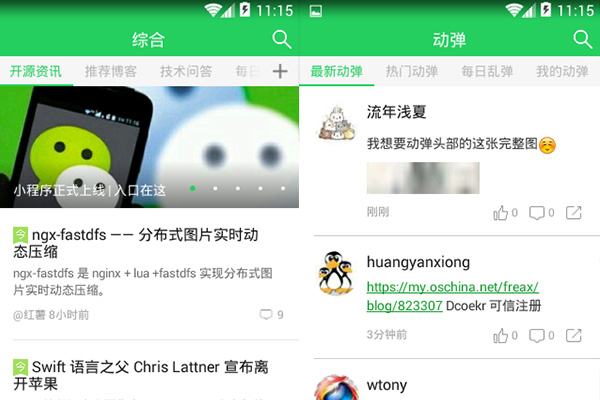Open the 我的动弹 tab
This screenshot has height=400, width=600.
point(561,72)
